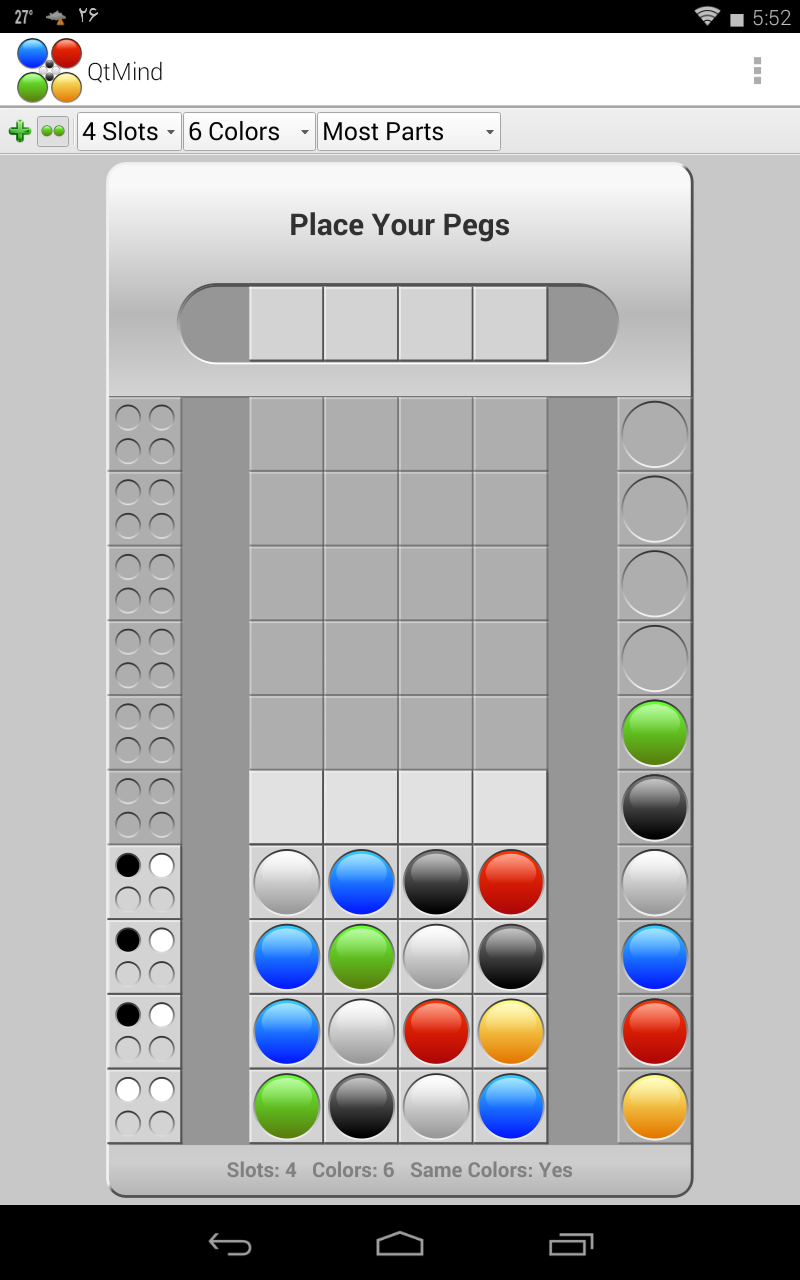Screen dimensions: 800x1280
Task: Open the Most Parts dropdown
Action: tap(408, 131)
